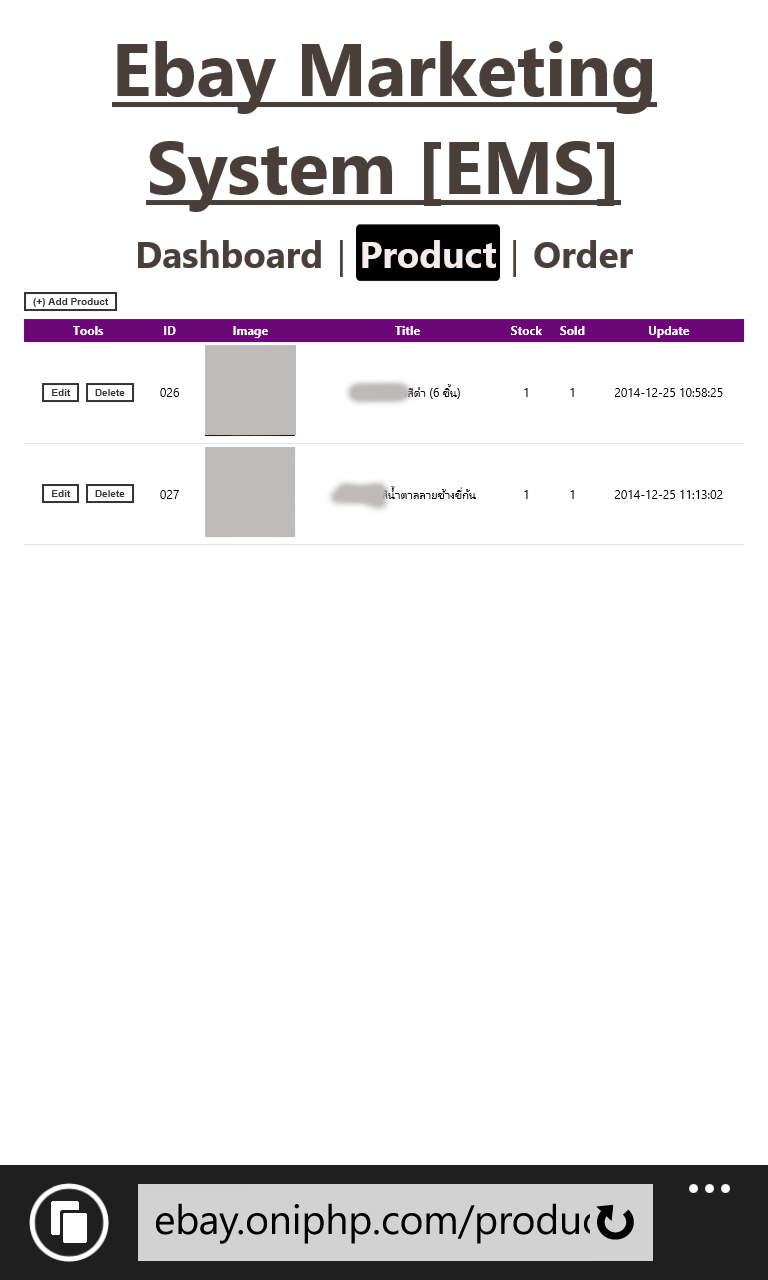
Task: Delete product ID 026
Action: point(110,393)
